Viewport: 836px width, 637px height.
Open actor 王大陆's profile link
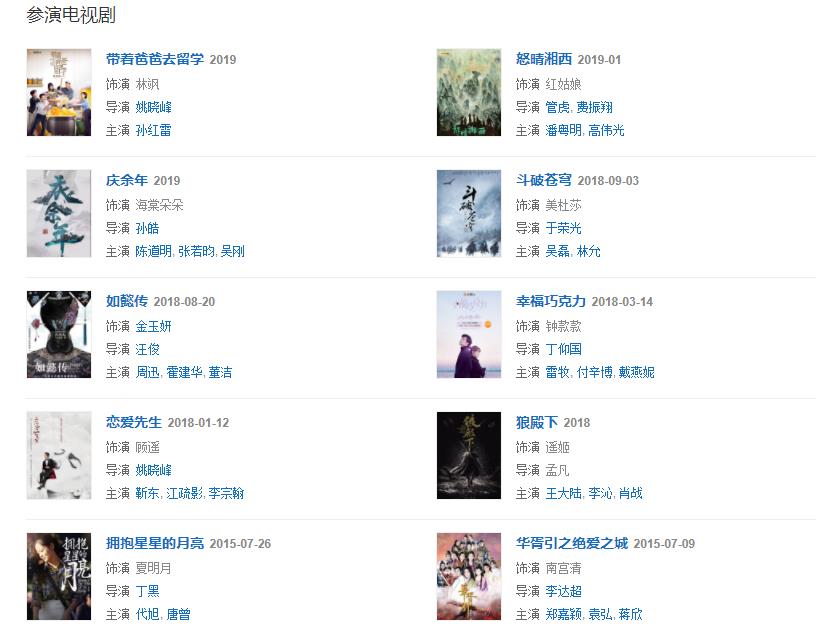coord(563,493)
